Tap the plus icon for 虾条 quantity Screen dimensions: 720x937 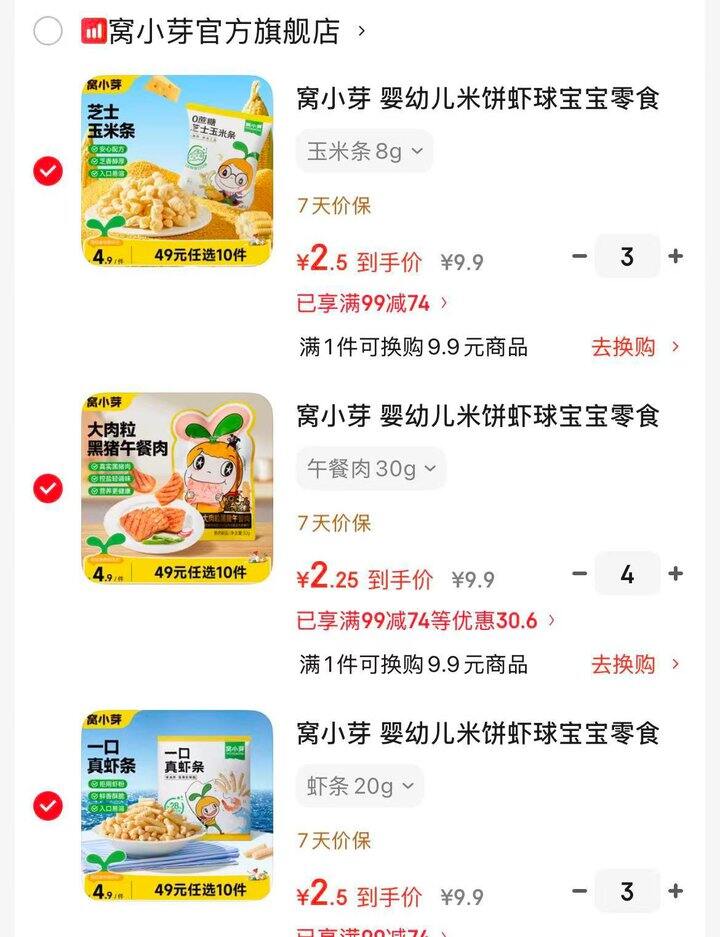pos(676,890)
